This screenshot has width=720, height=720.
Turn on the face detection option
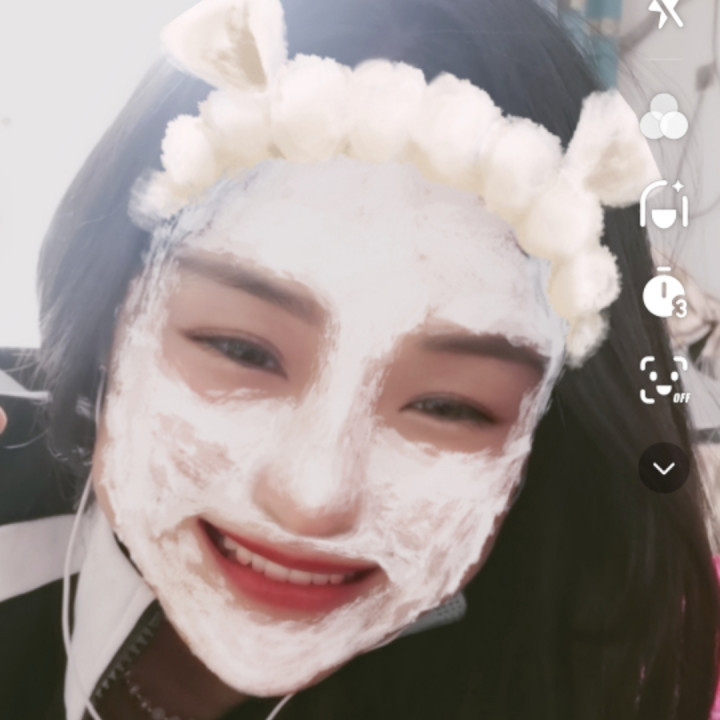(664, 379)
